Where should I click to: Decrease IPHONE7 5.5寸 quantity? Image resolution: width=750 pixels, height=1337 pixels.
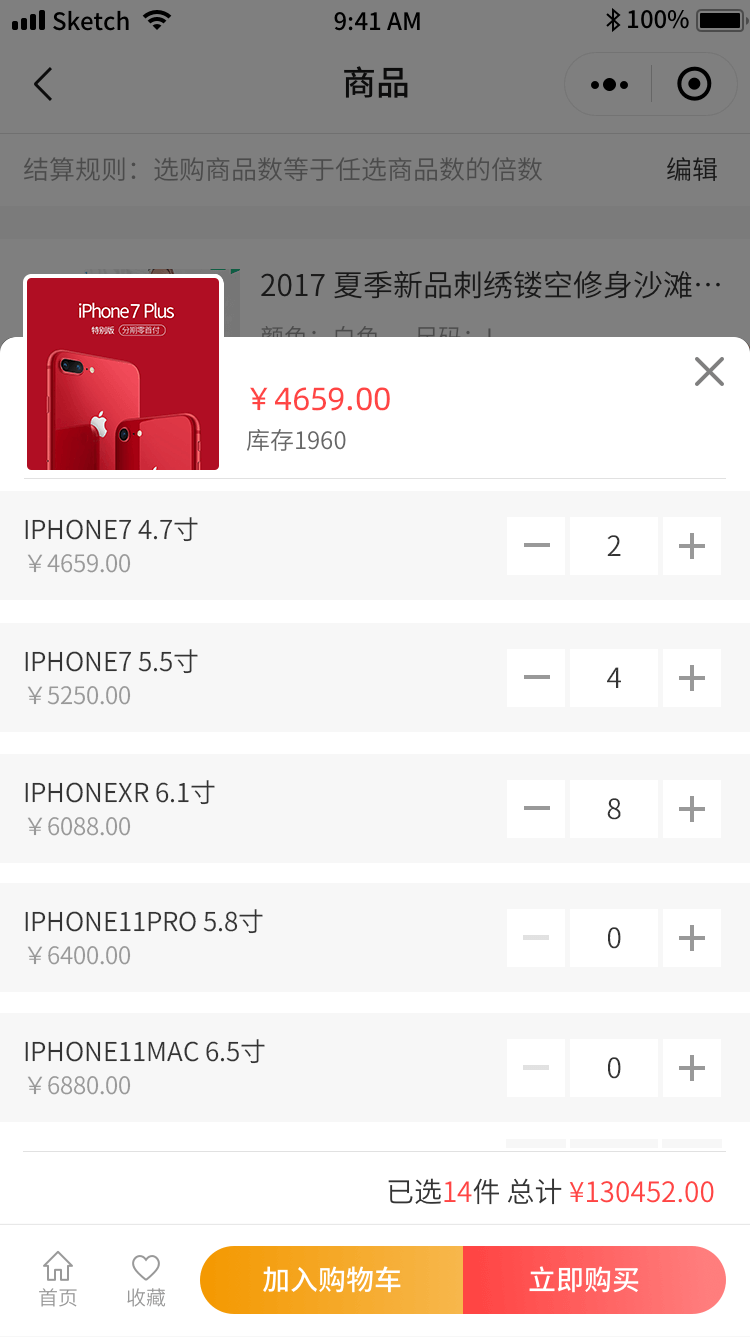pyautogui.click(x=537, y=678)
